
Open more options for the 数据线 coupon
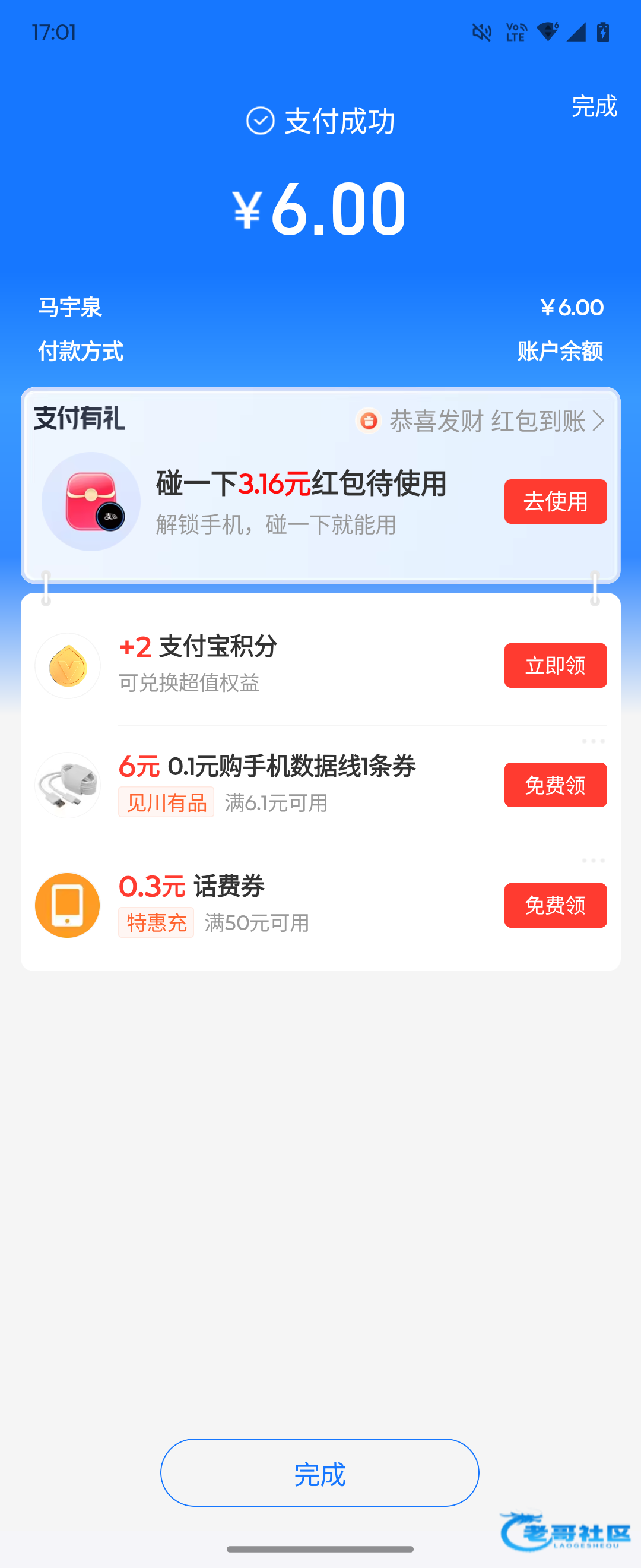tap(593, 741)
